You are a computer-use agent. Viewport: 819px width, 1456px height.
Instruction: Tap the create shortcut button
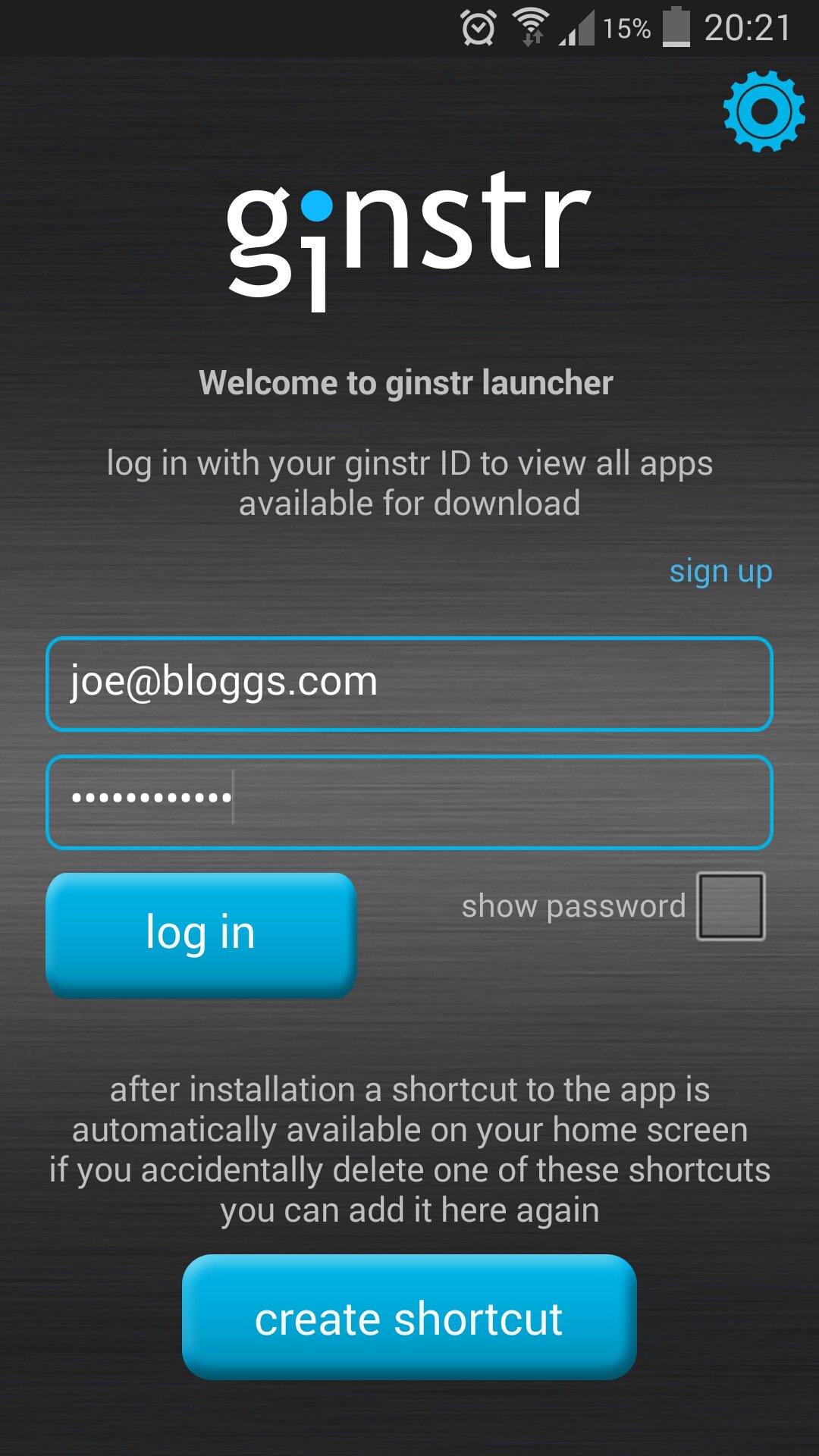click(409, 1317)
